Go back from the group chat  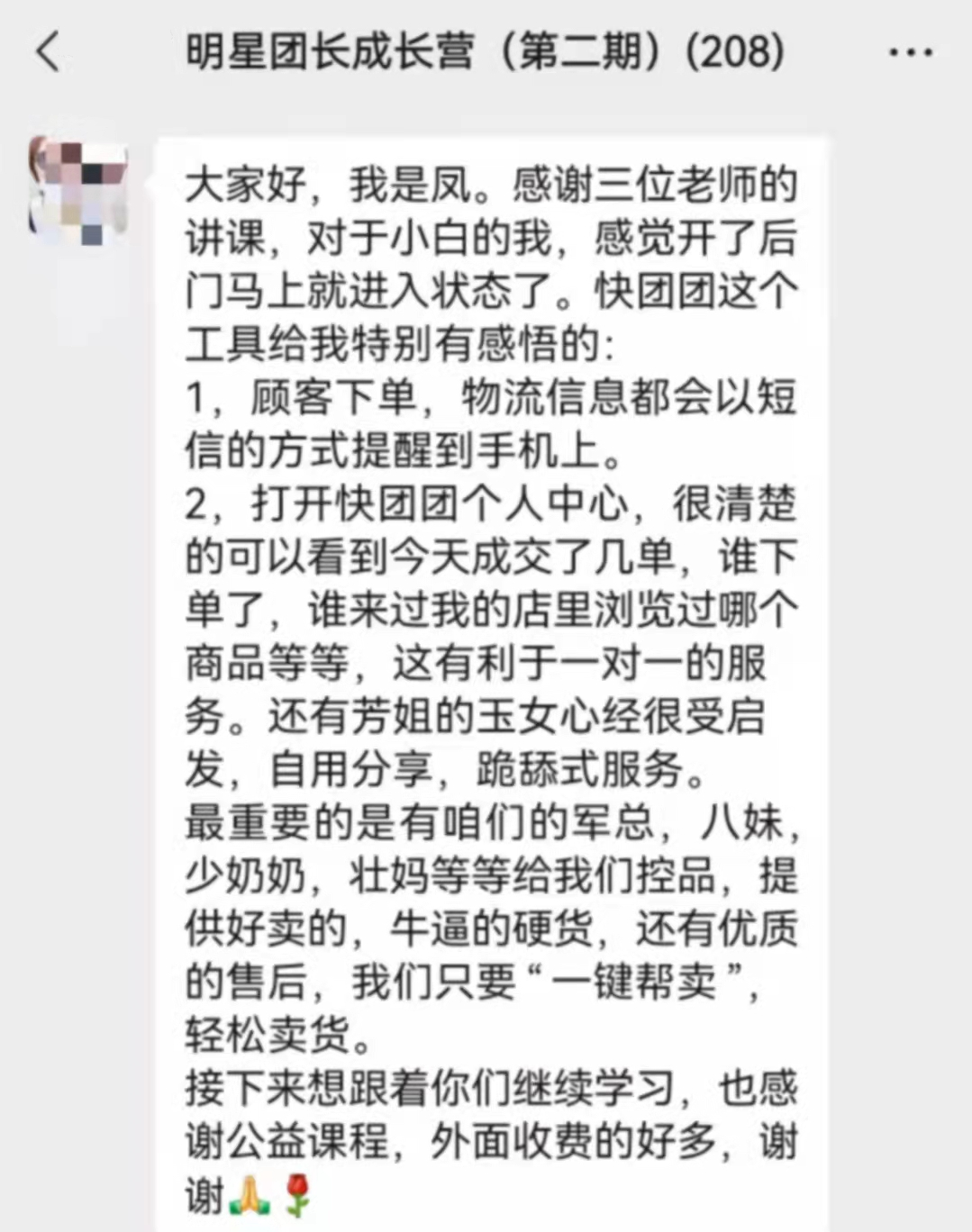[x=49, y=51]
